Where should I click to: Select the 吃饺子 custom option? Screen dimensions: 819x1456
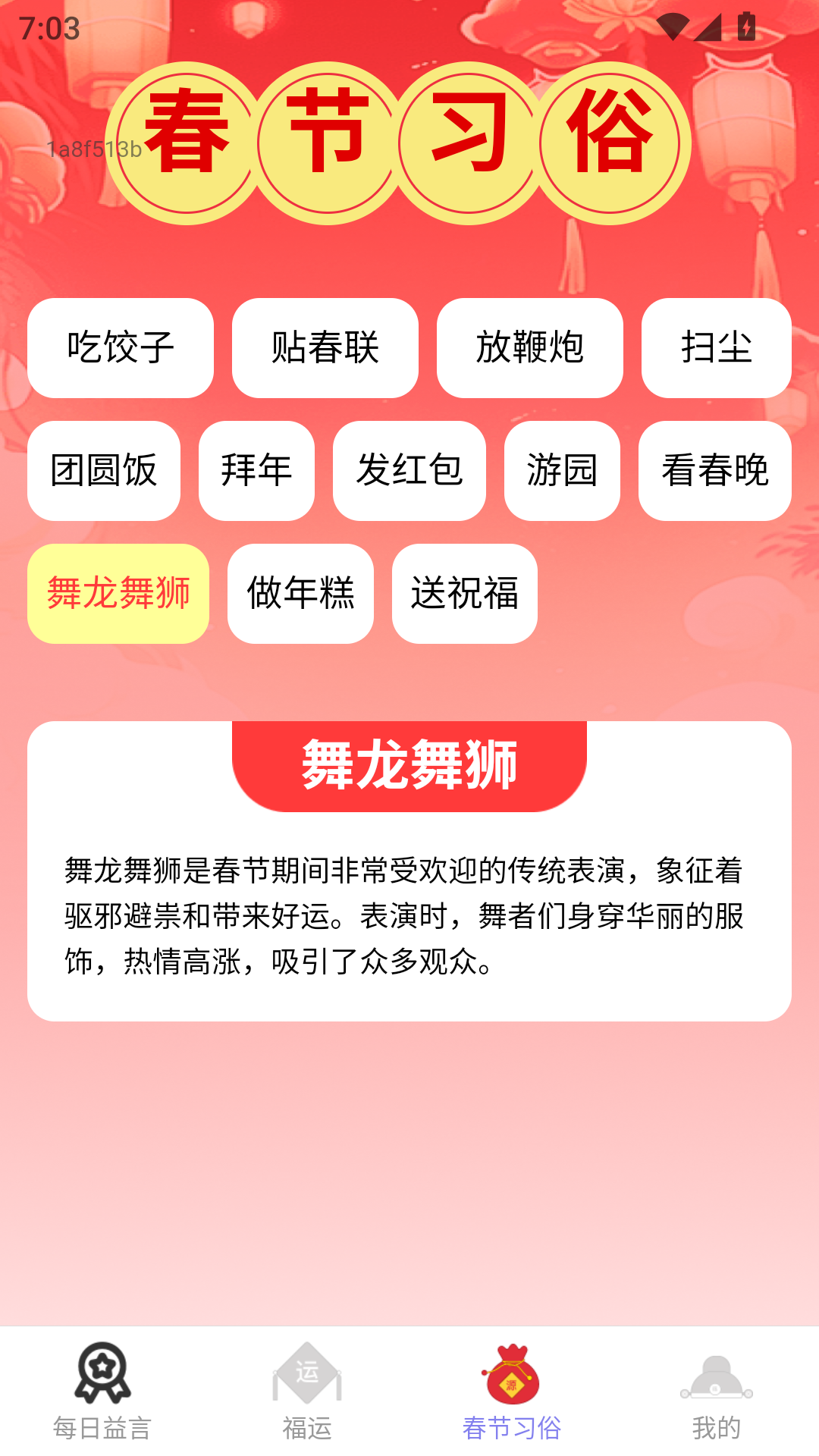tap(120, 347)
